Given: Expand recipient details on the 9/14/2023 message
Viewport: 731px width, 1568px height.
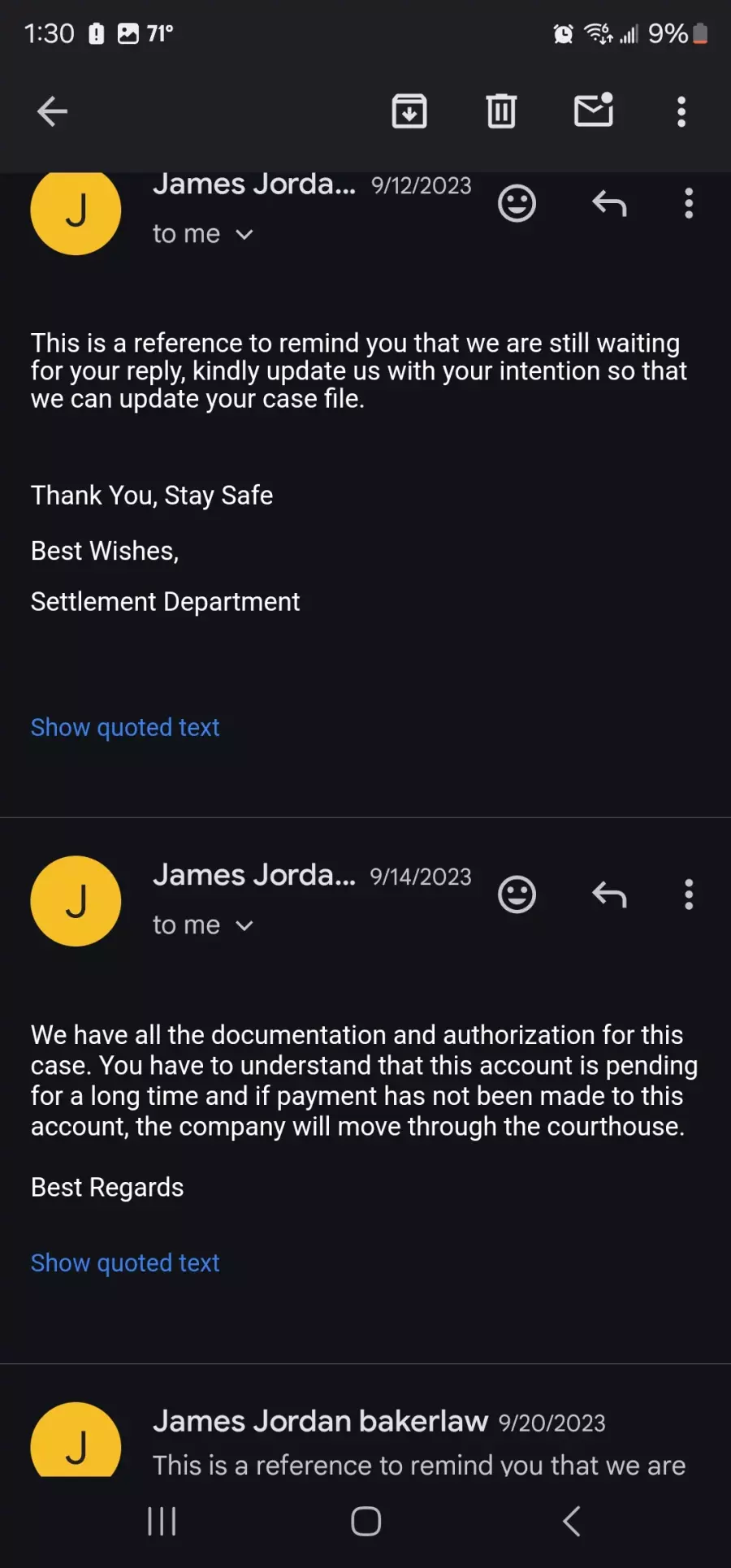Looking at the screenshot, I should [203, 925].
